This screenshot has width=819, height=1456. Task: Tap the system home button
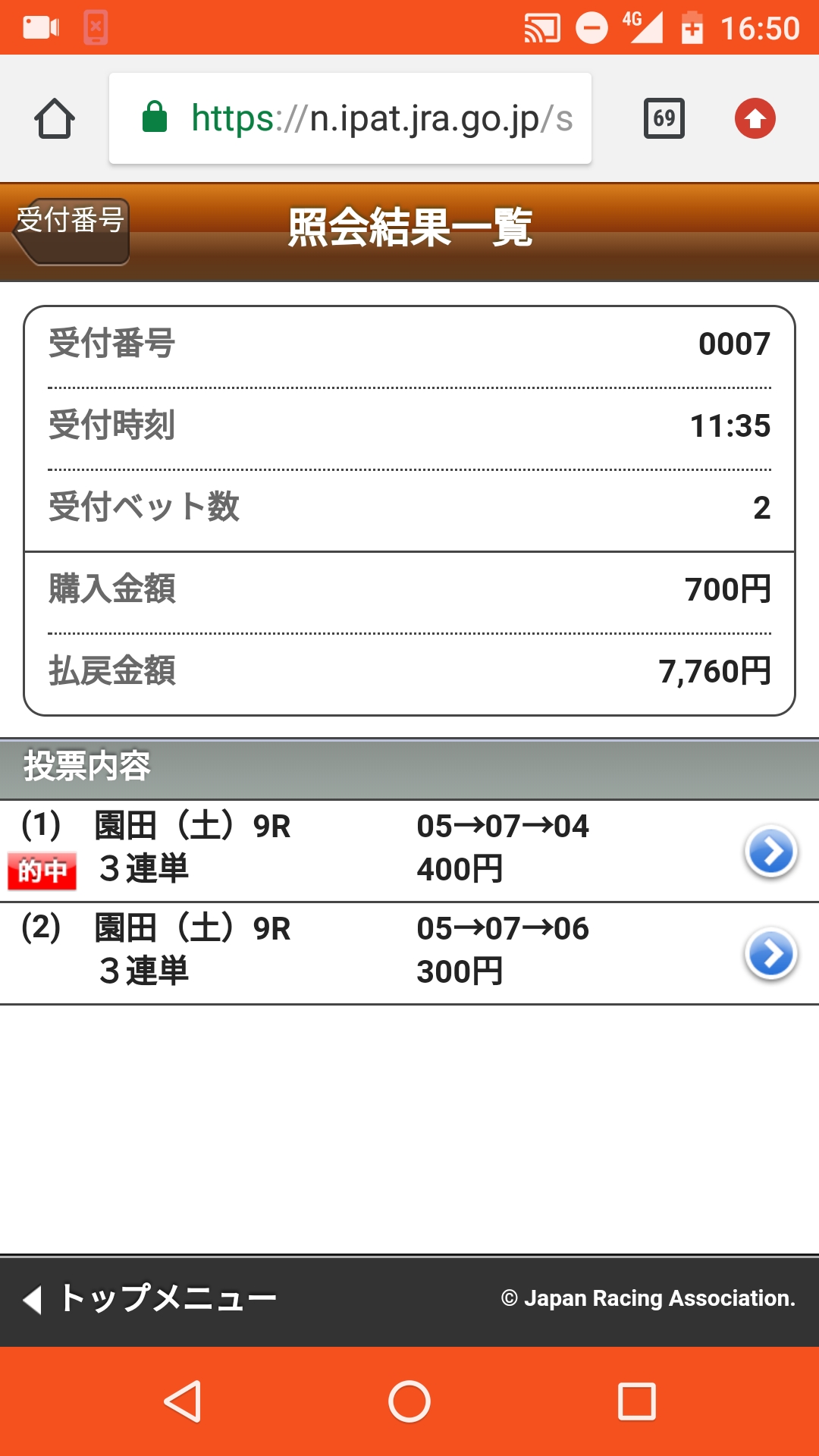[x=409, y=1401]
